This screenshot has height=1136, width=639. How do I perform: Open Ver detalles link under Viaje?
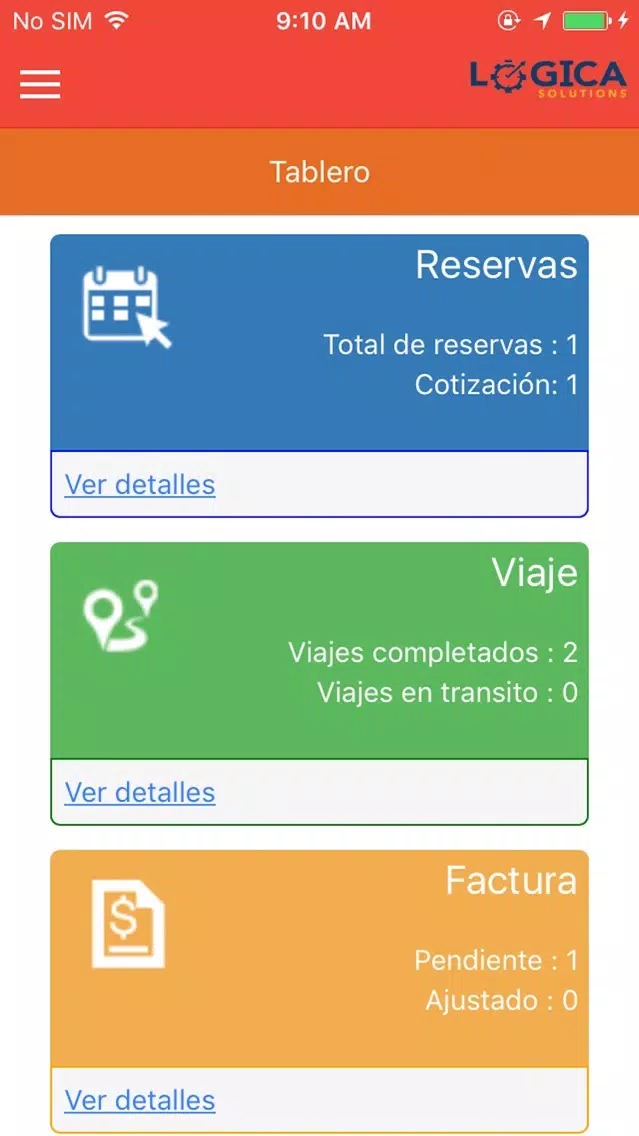pos(140,792)
